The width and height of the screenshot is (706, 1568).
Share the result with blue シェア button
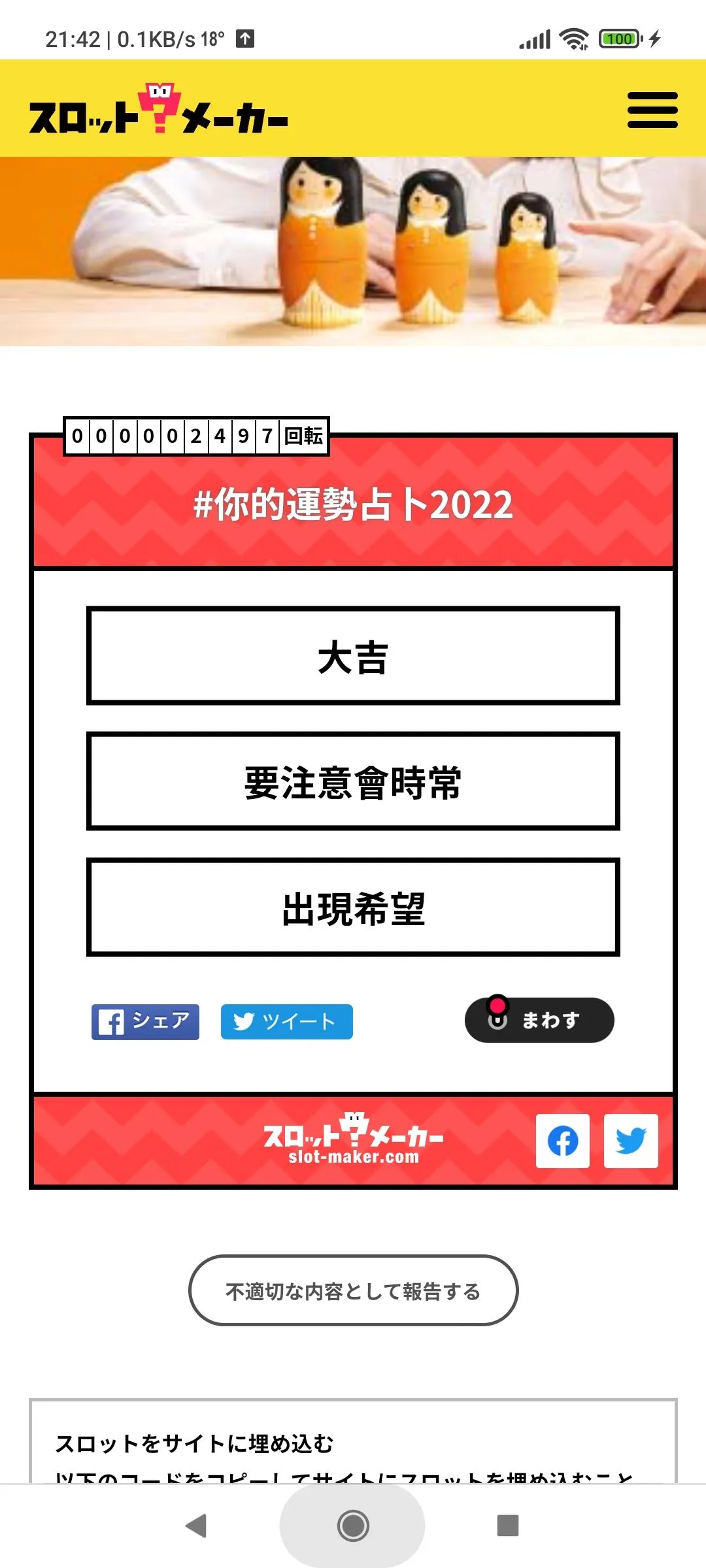[145, 1022]
